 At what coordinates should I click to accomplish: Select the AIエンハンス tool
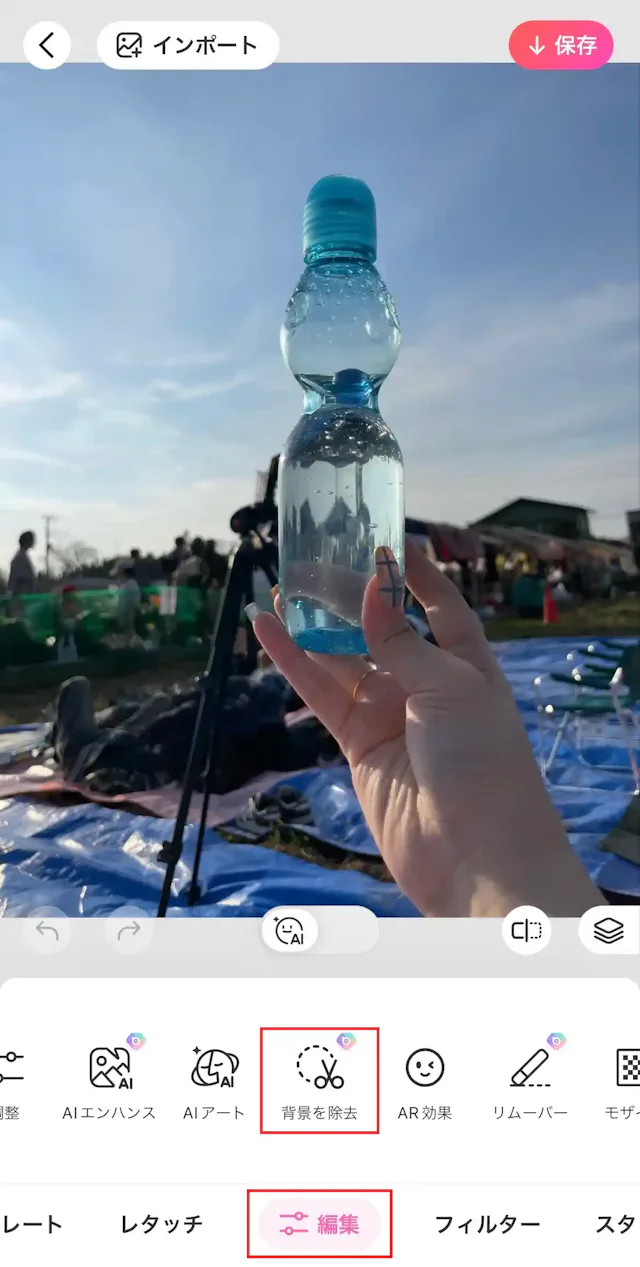tap(109, 1080)
